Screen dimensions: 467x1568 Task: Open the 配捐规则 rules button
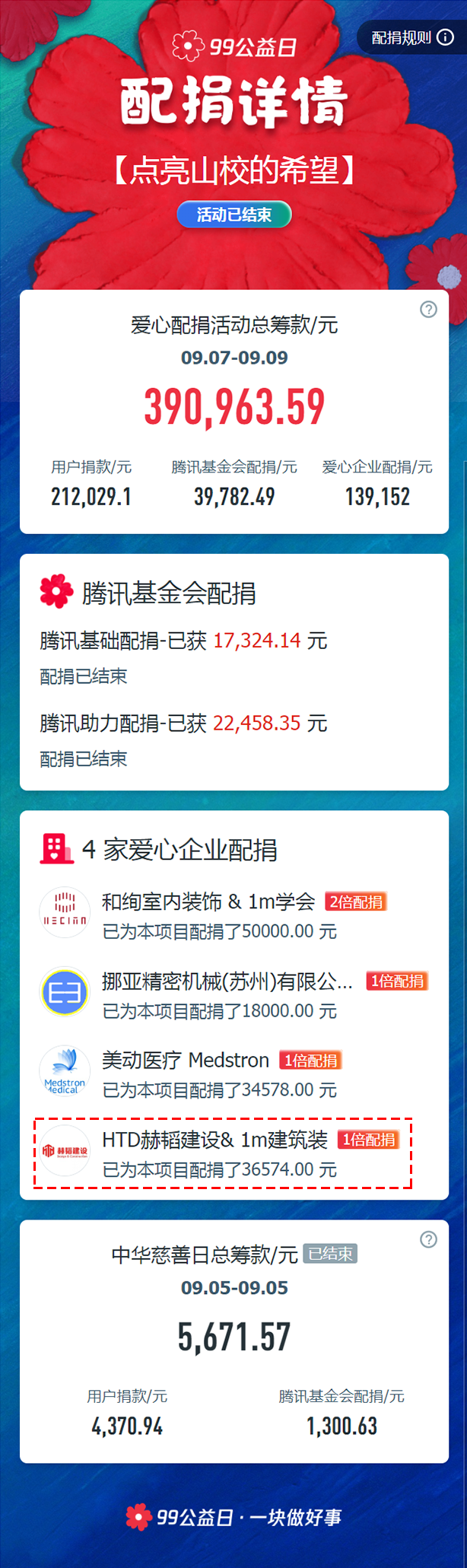click(x=411, y=37)
